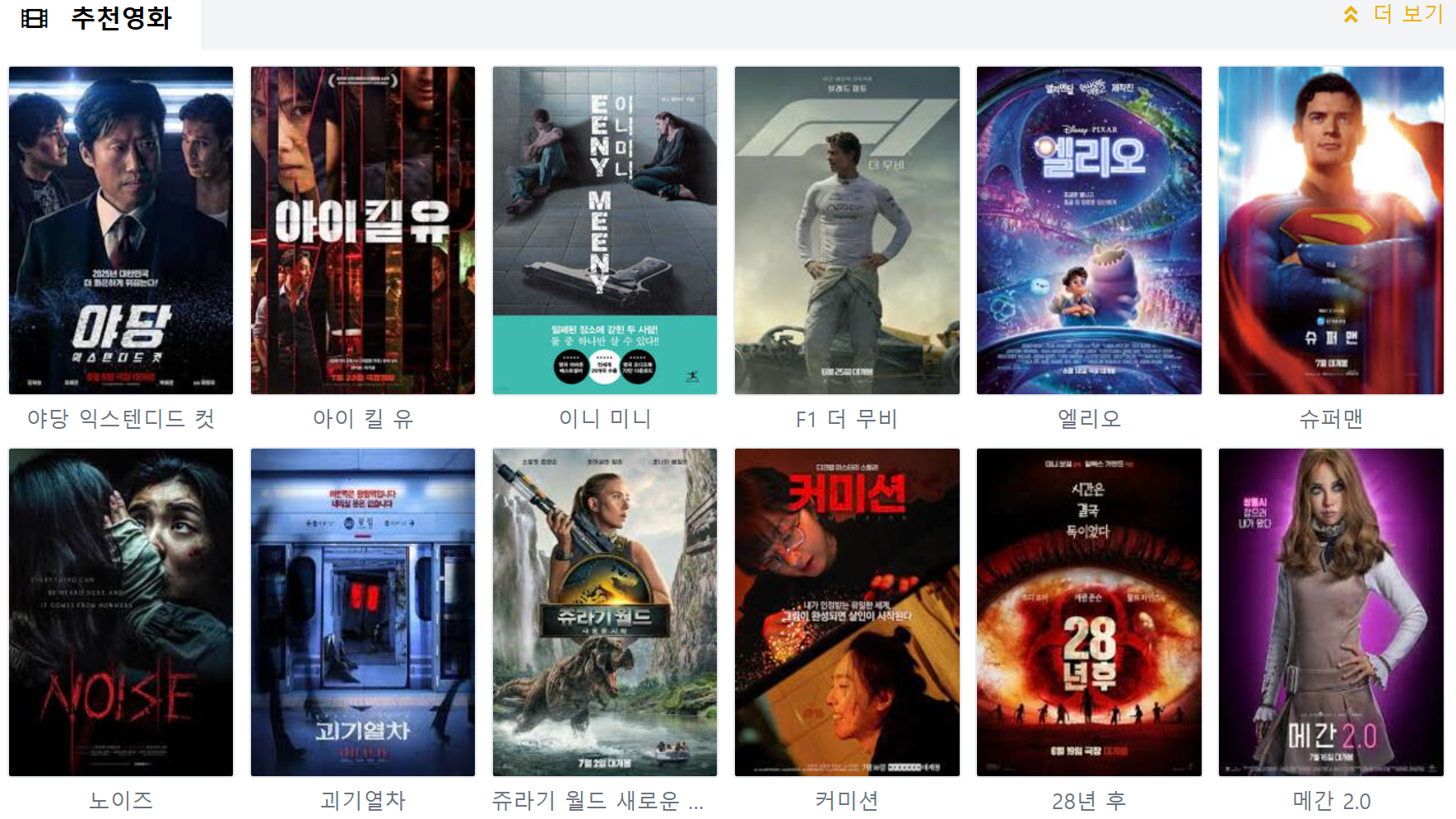This screenshot has height=819, width=1456.
Task: Open the 슈퍼맨 movie card
Action: [x=1331, y=230]
